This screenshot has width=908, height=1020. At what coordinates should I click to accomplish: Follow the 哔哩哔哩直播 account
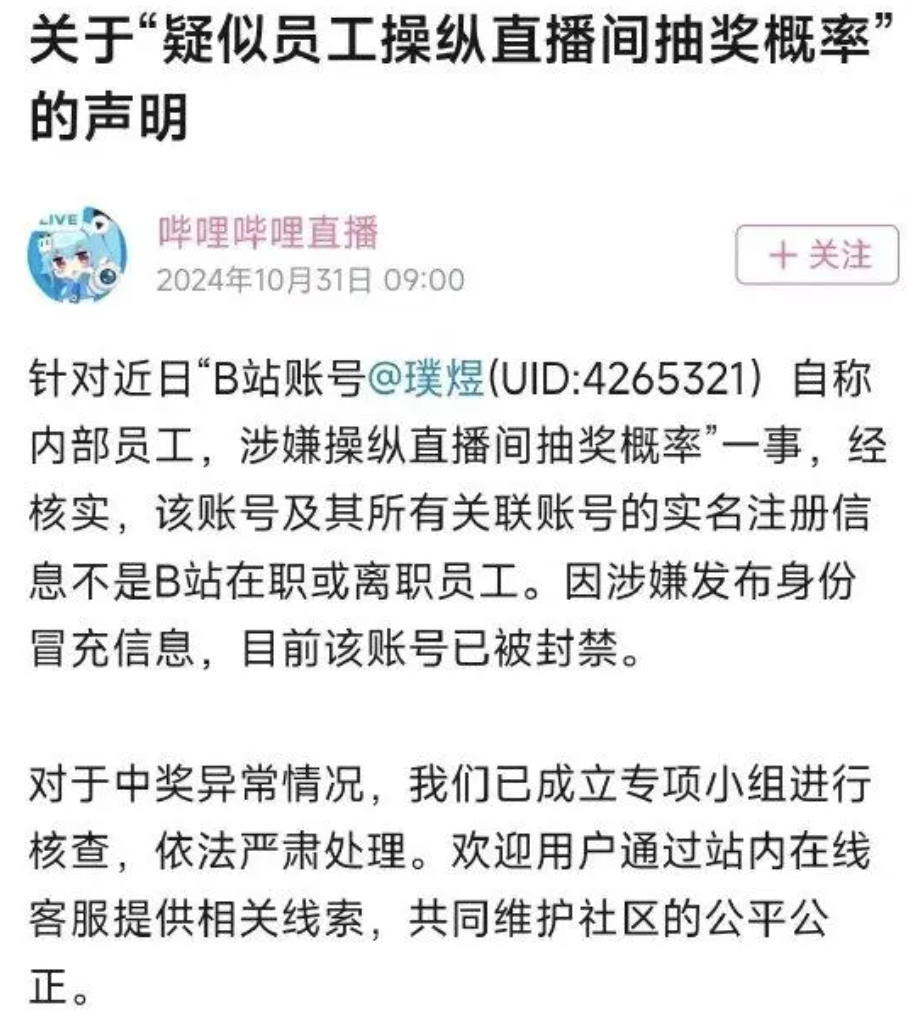(x=818, y=256)
